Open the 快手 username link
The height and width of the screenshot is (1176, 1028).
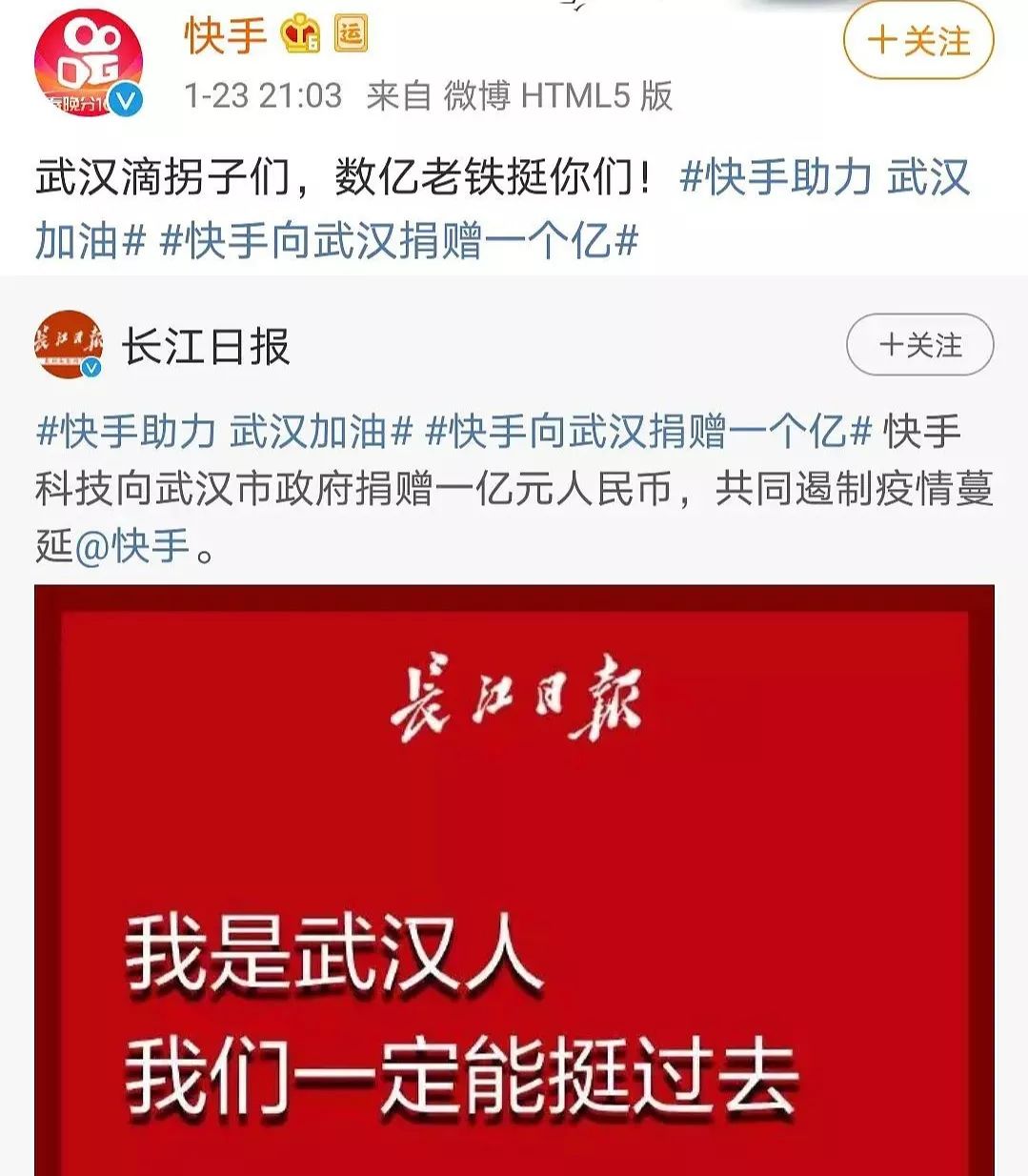click(x=225, y=37)
